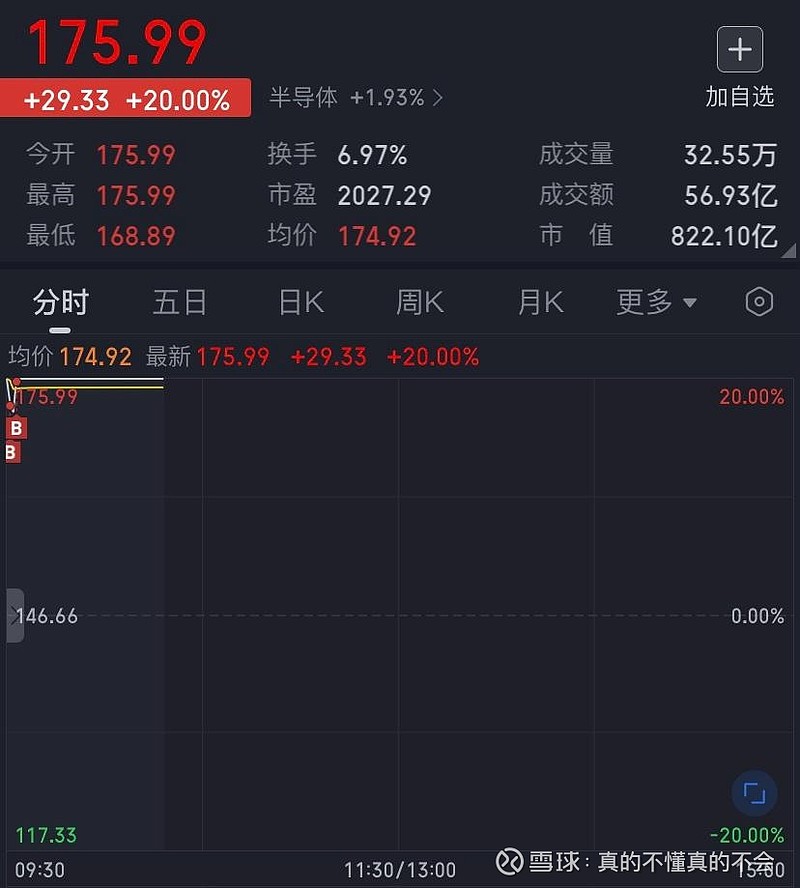Click the lower B buy marker on chart

pos(12,452)
